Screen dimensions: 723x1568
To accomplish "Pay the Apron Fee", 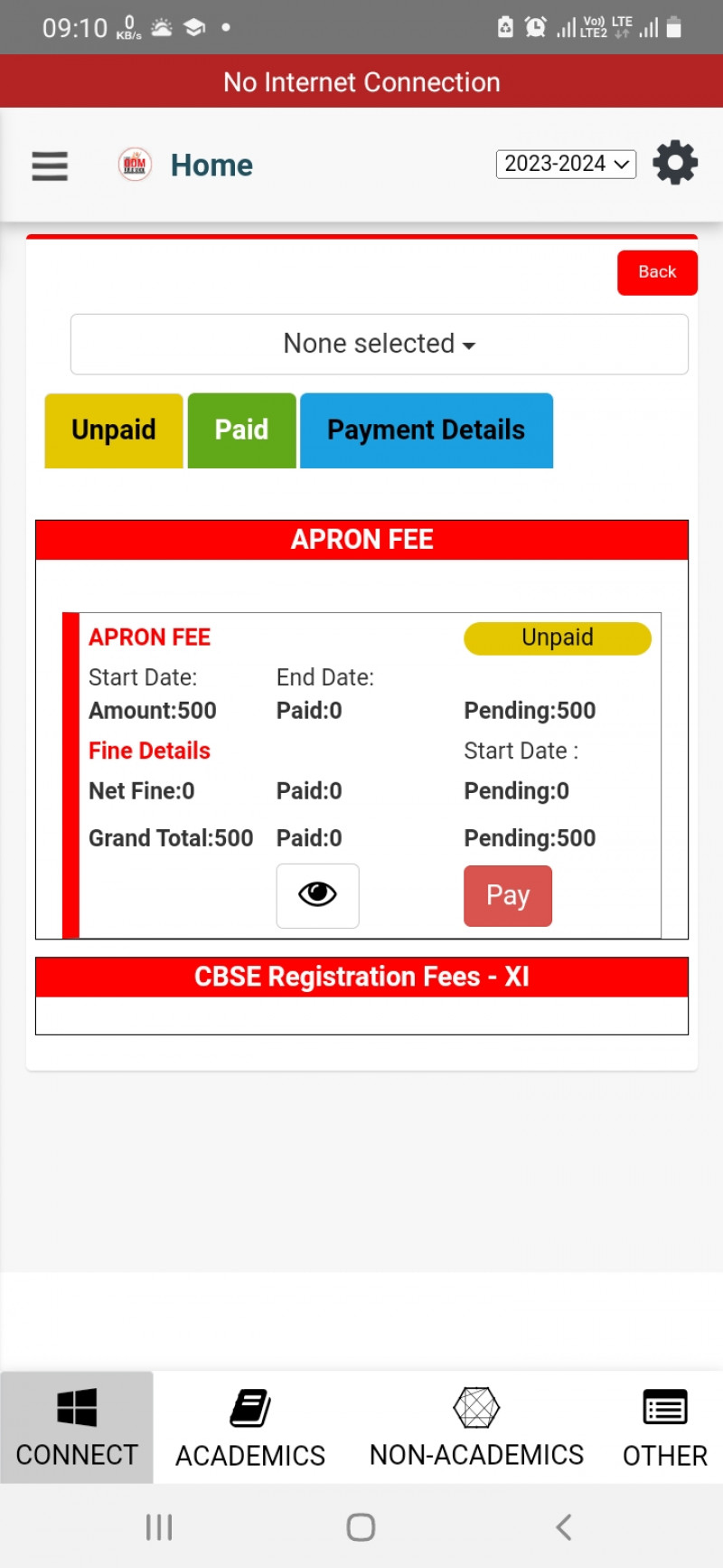I will [x=507, y=895].
